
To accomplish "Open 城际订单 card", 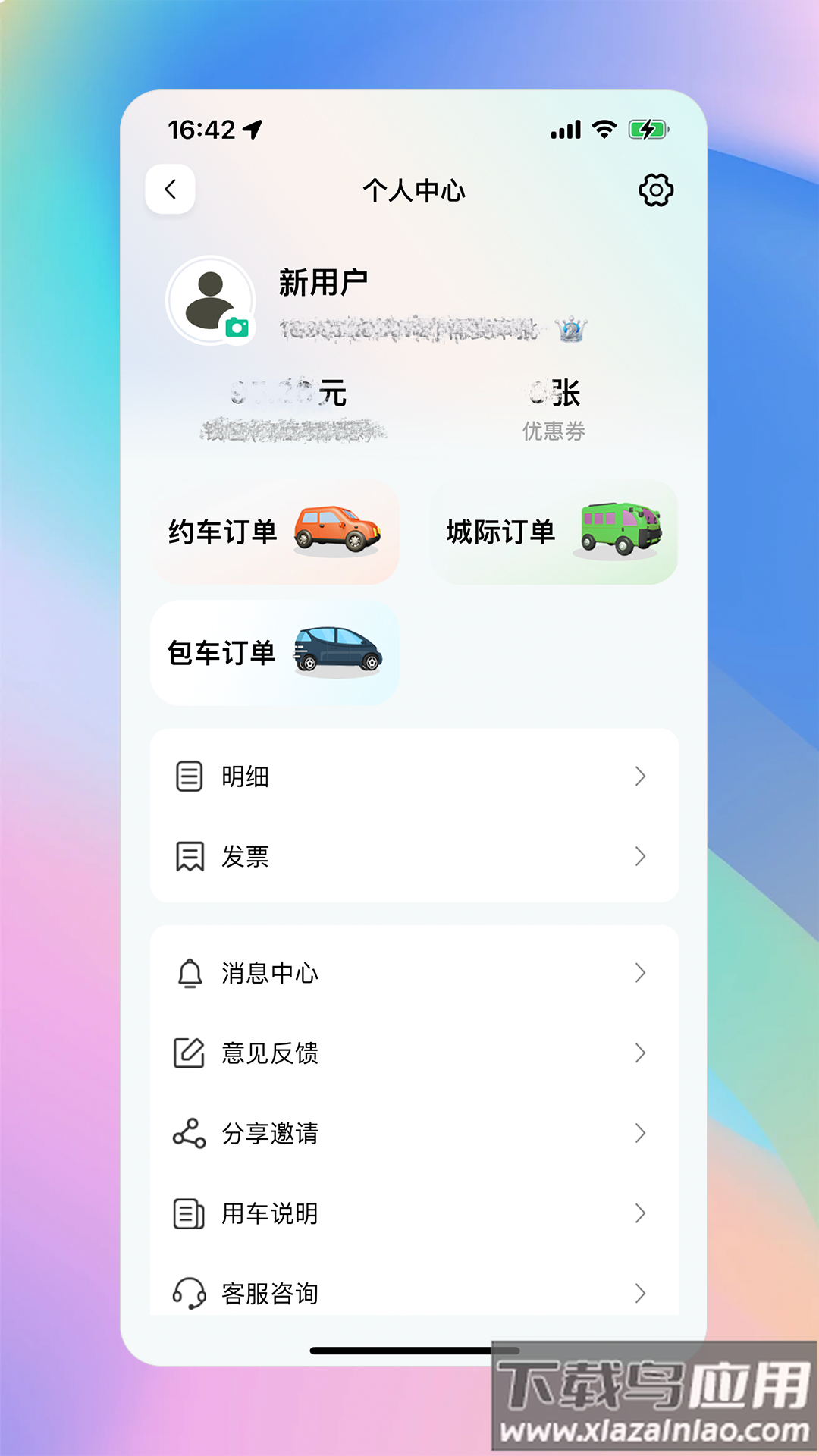I will (554, 532).
